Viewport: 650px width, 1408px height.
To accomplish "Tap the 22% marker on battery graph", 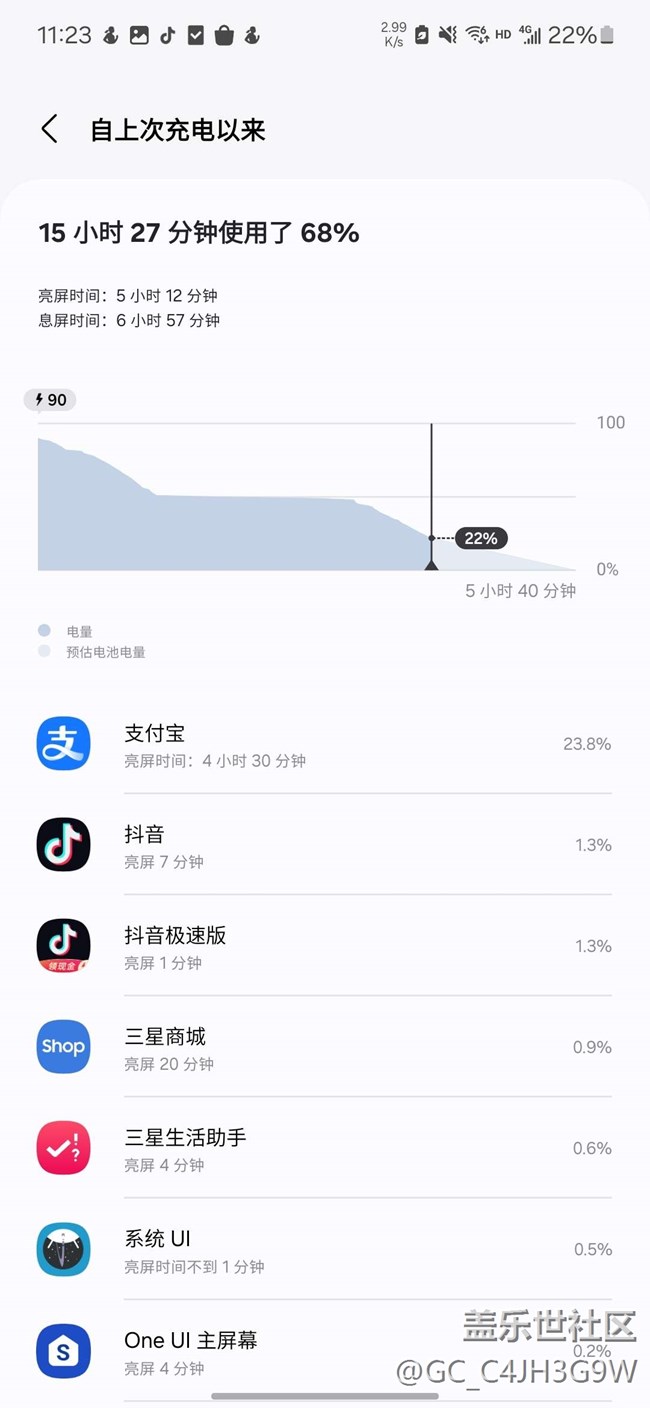I will coord(481,538).
